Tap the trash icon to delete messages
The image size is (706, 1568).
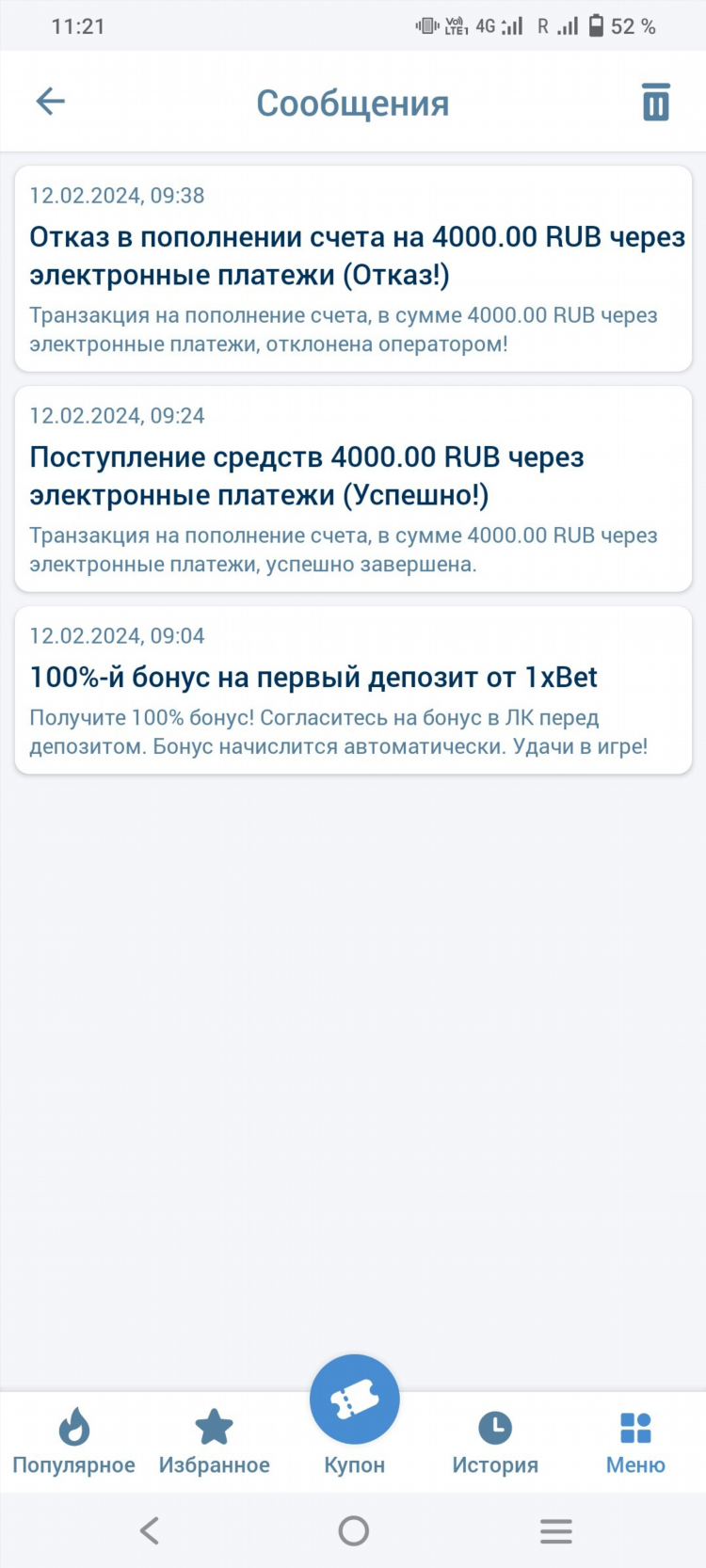pyautogui.click(x=655, y=102)
